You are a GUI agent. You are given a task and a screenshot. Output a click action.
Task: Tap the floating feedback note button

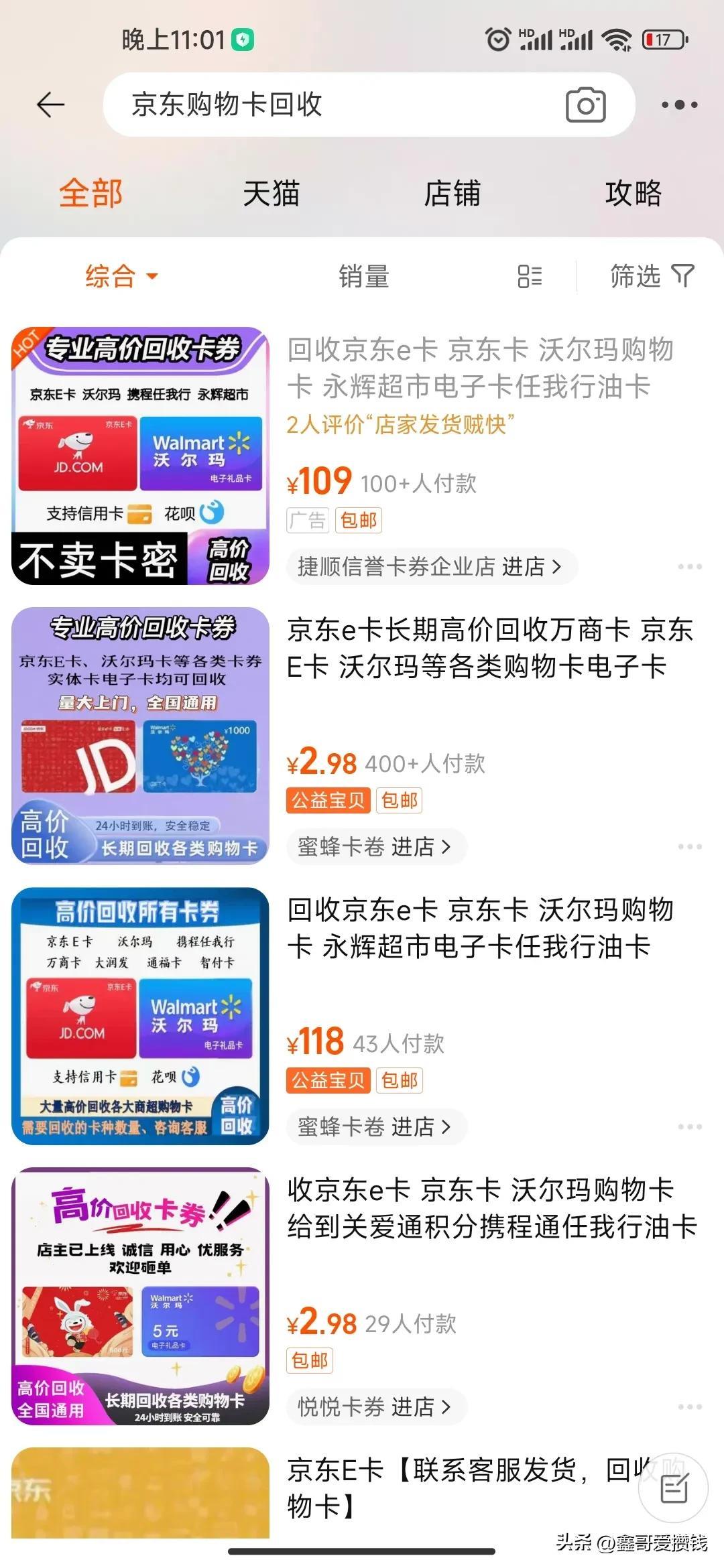pos(673,1489)
